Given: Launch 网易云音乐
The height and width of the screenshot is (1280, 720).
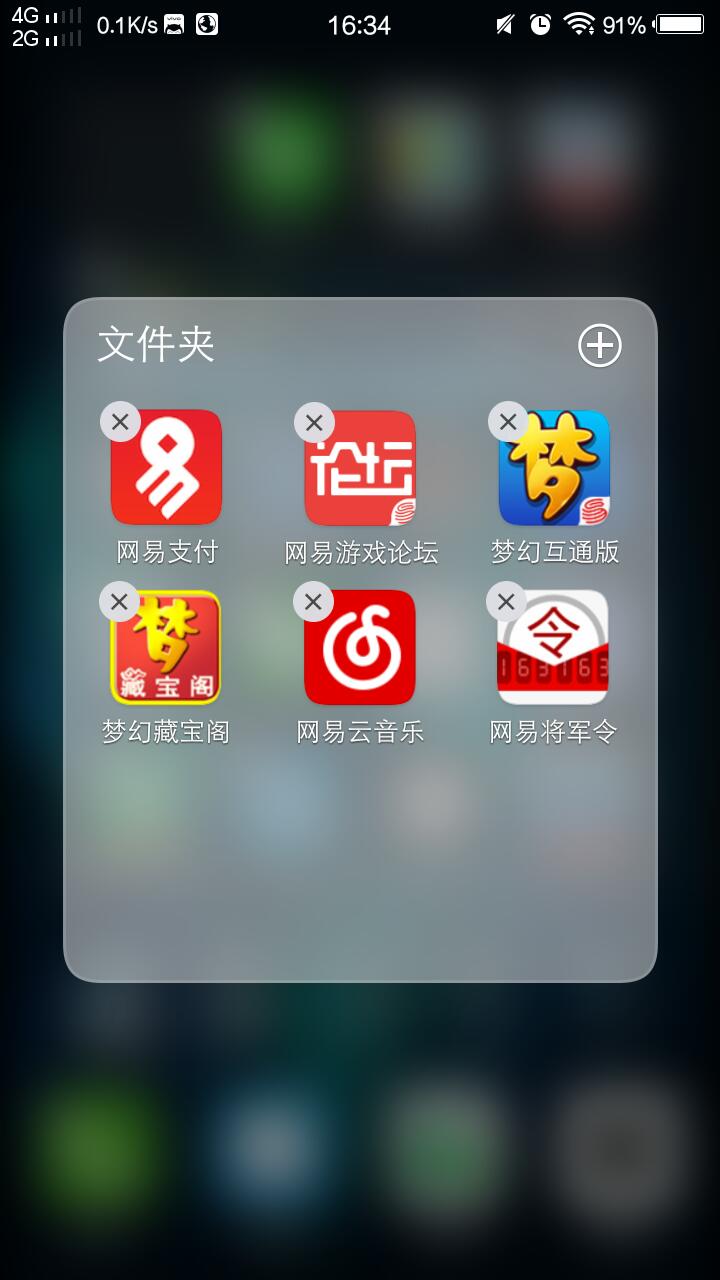Looking at the screenshot, I should [360, 648].
